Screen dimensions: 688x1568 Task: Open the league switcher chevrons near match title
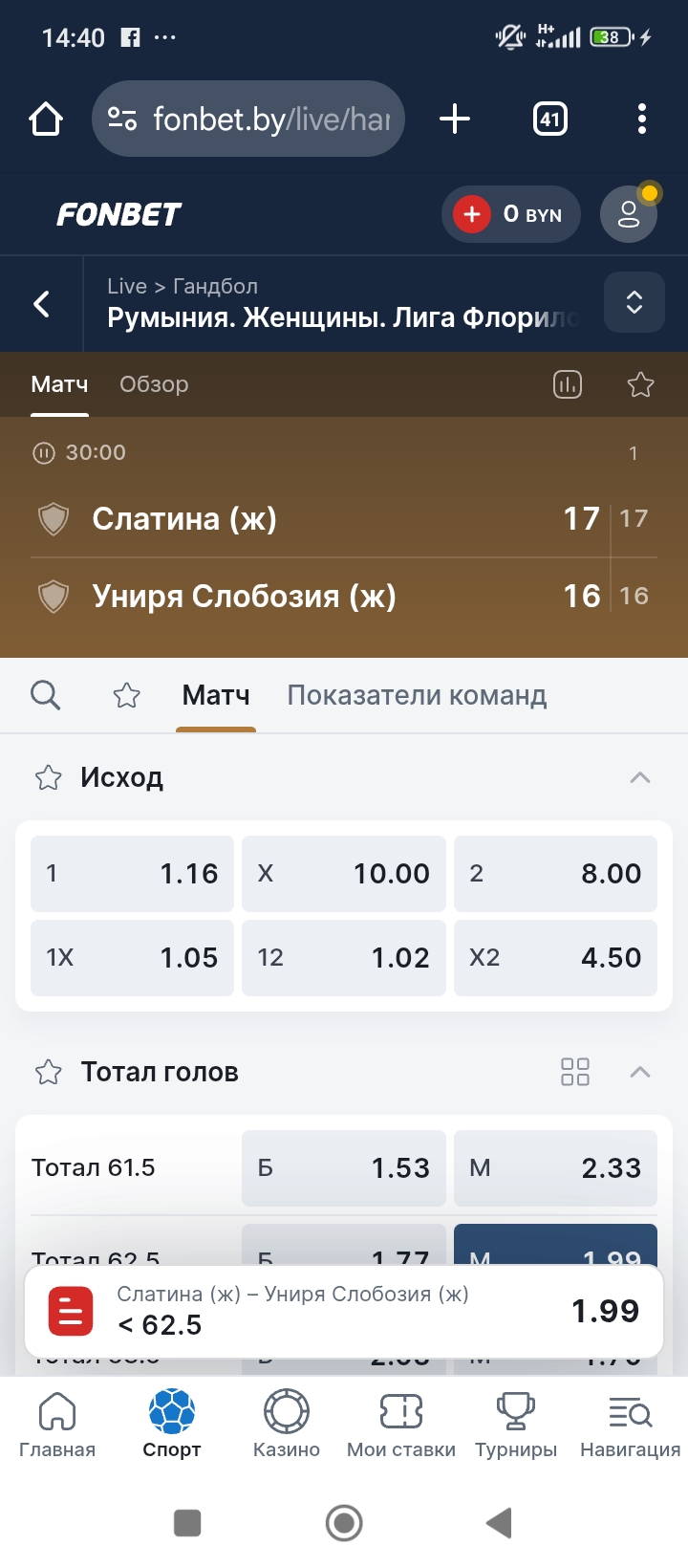point(634,302)
